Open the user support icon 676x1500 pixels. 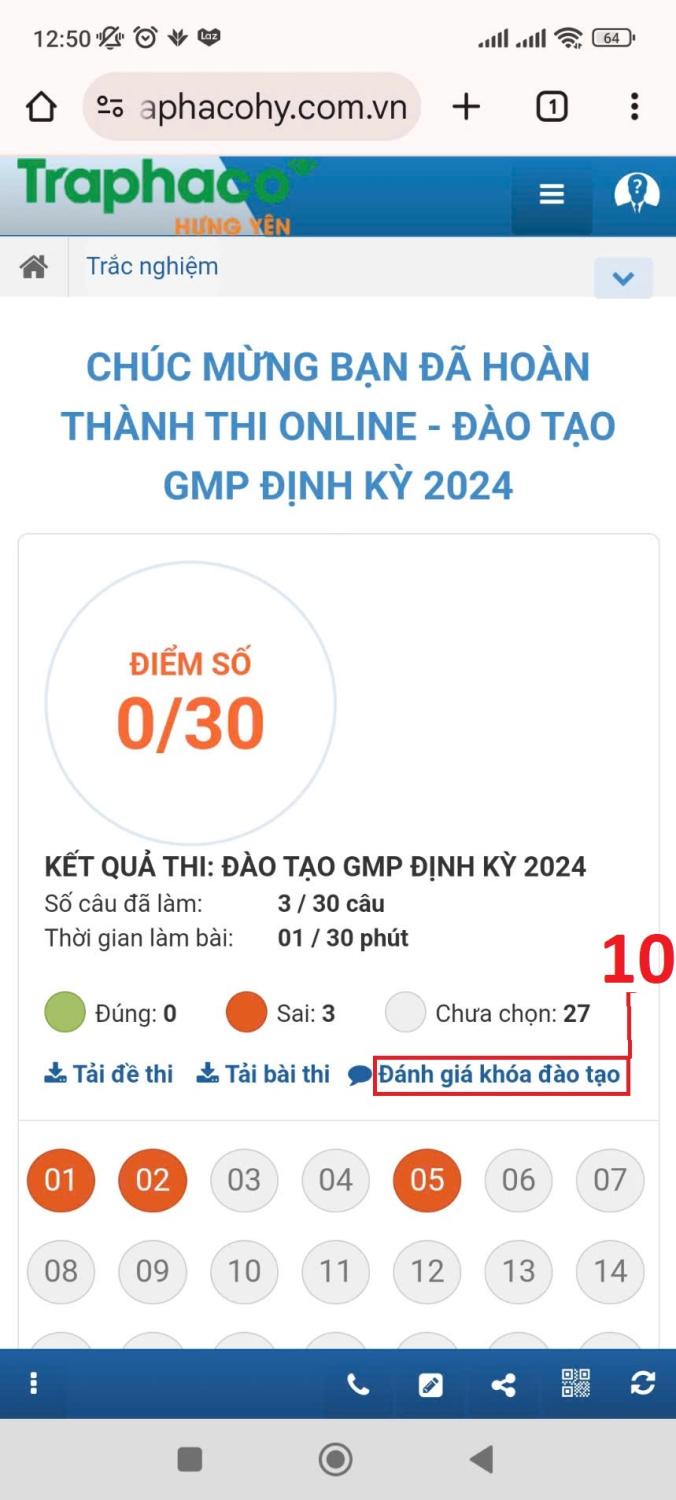point(637,193)
